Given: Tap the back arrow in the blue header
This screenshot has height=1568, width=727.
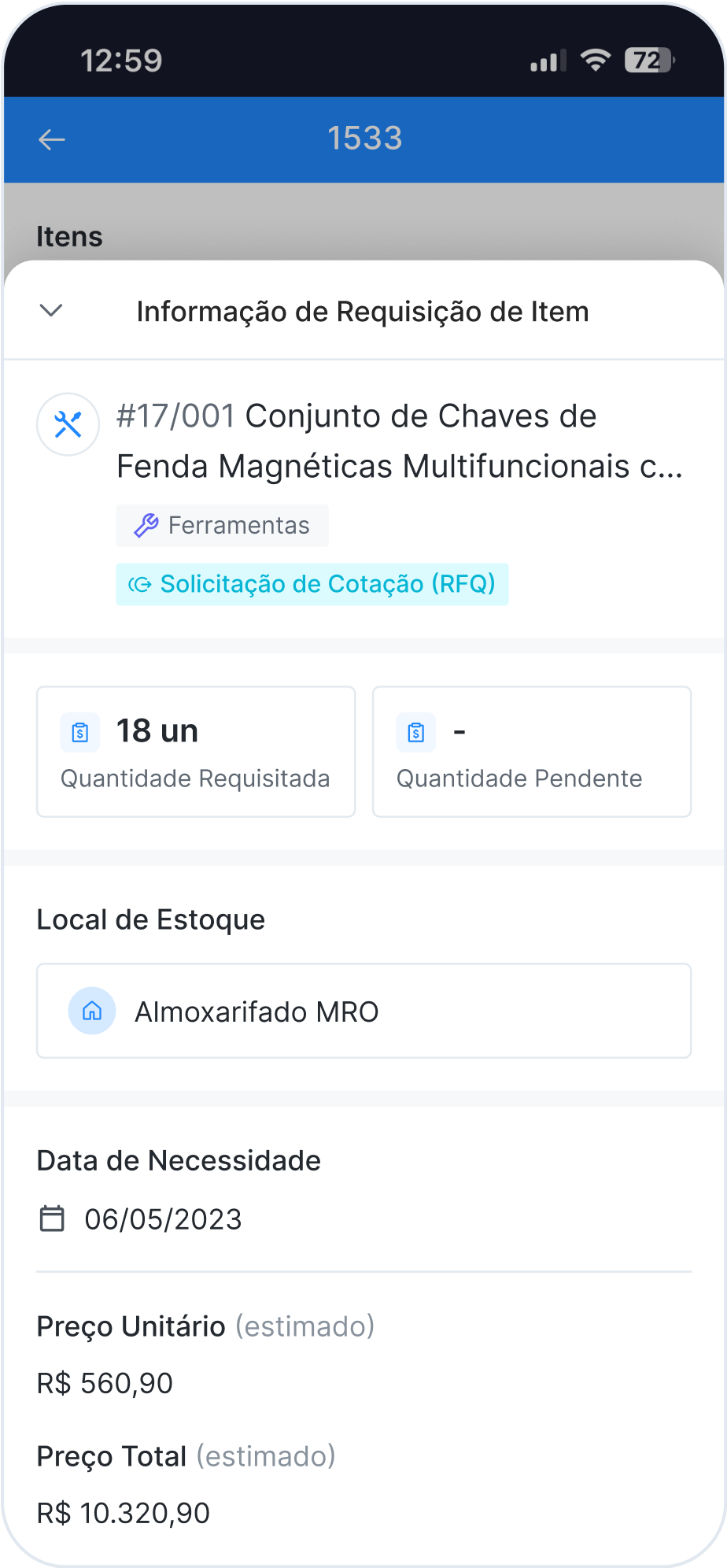Looking at the screenshot, I should (52, 139).
